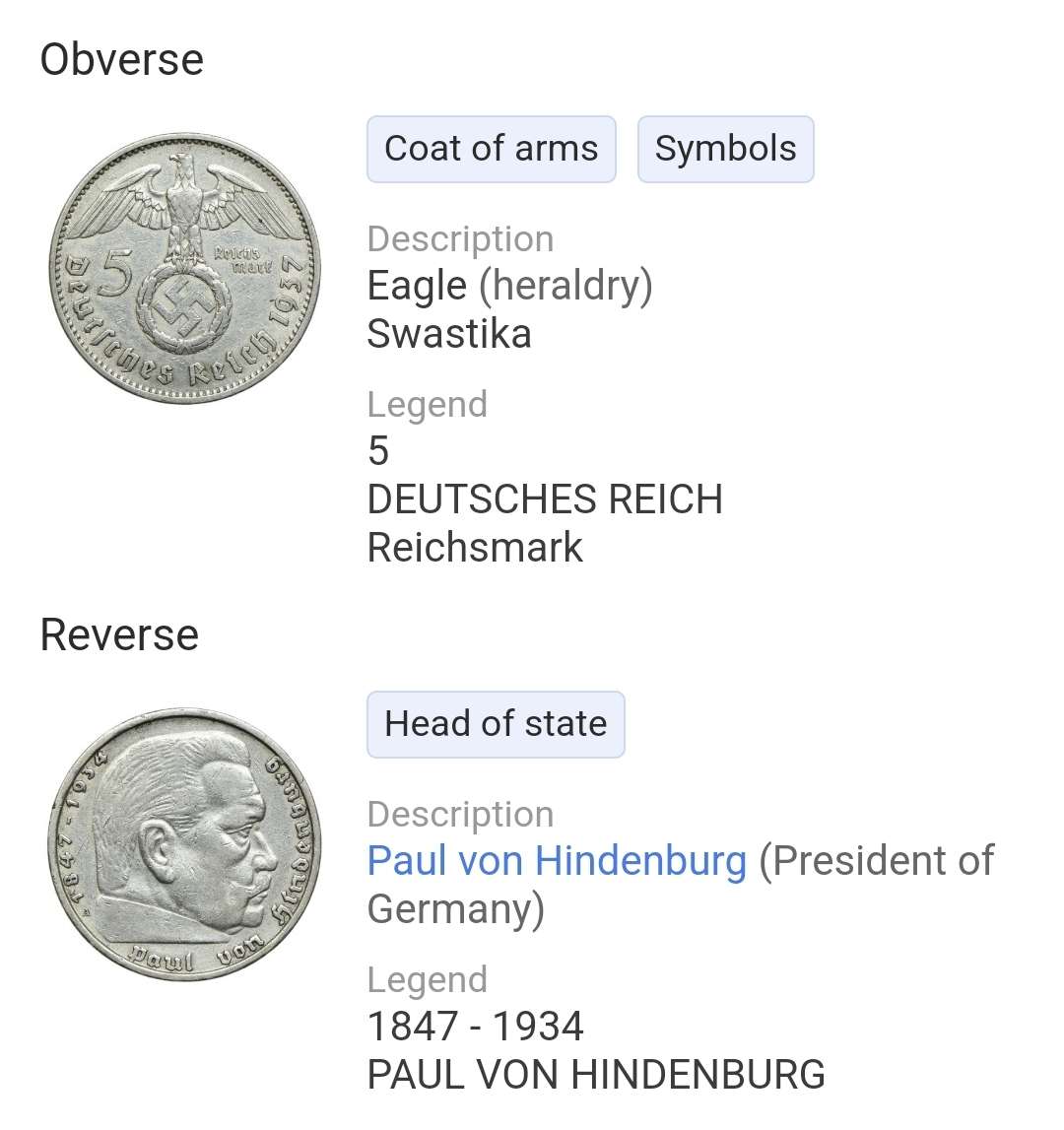This screenshot has height=1130, width=1064.
Task: Click the Symbols tag
Action: click(725, 149)
